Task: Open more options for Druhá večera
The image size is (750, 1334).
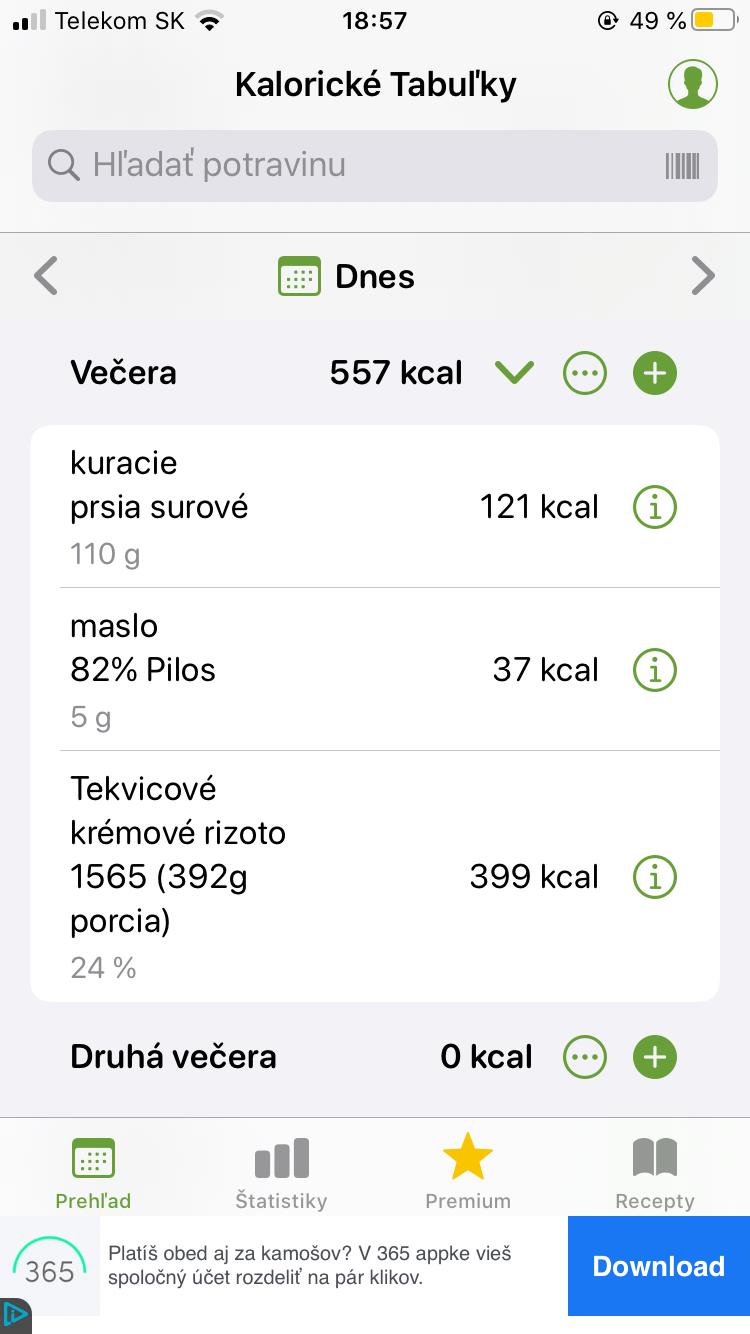Action: (585, 1057)
